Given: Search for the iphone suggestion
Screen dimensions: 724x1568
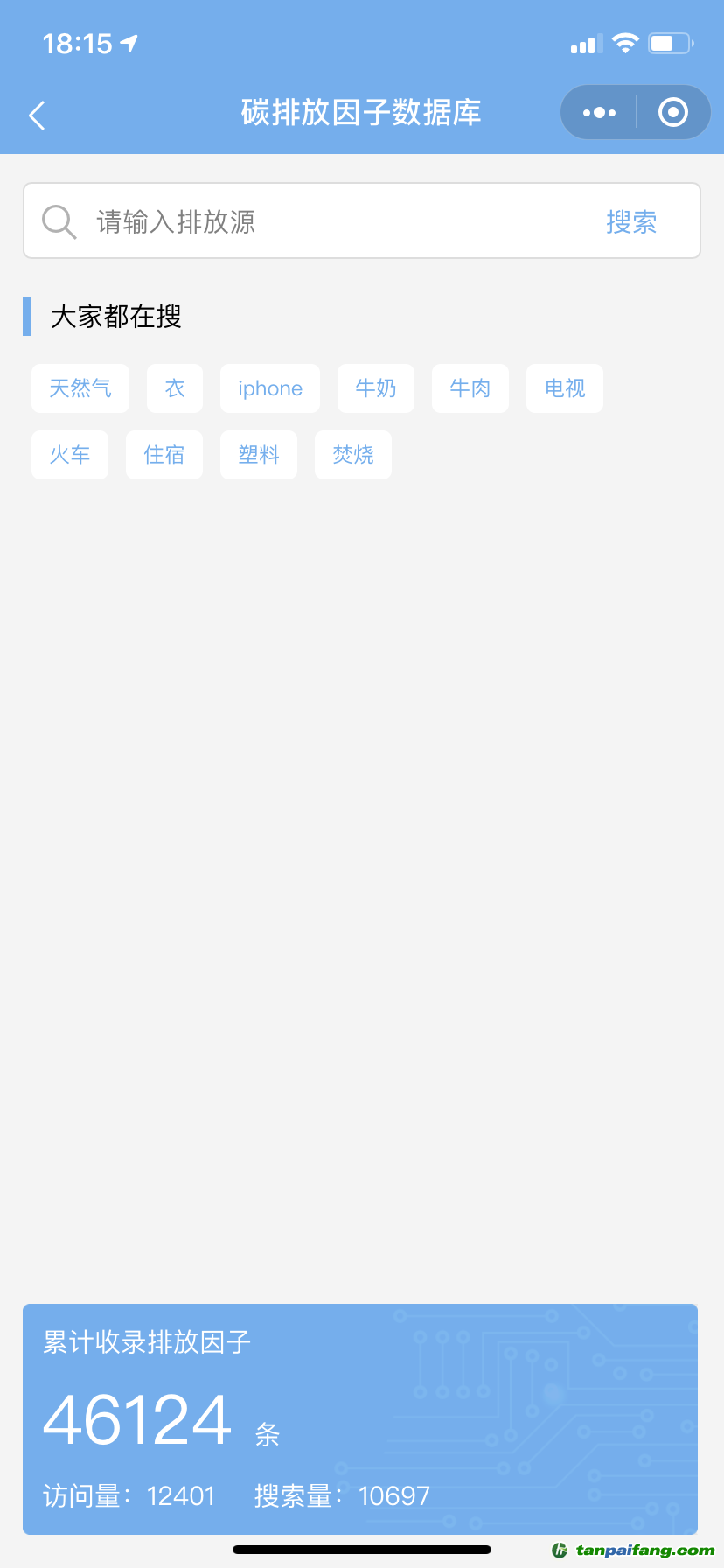Looking at the screenshot, I should pos(270,388).
